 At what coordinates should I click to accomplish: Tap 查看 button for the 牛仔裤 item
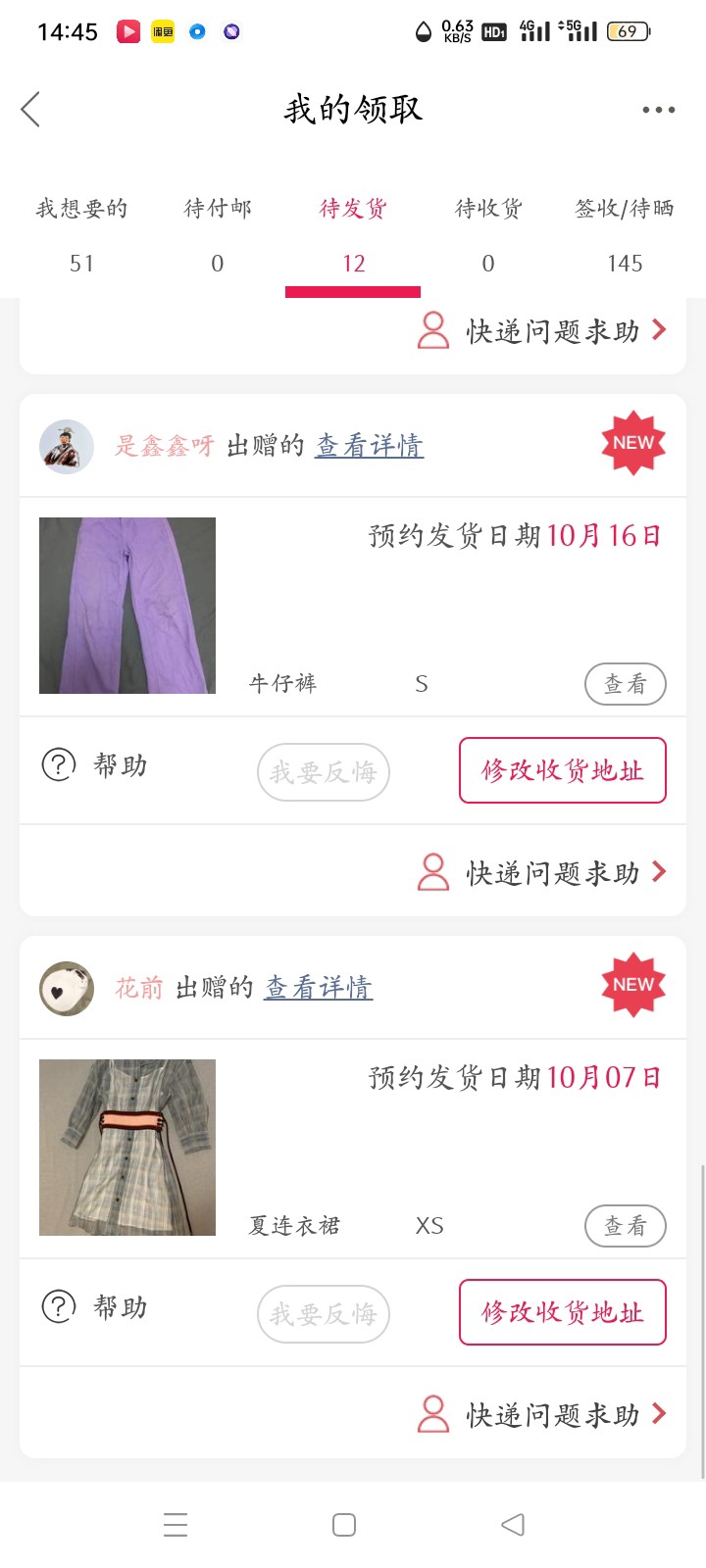click(625, 684)
